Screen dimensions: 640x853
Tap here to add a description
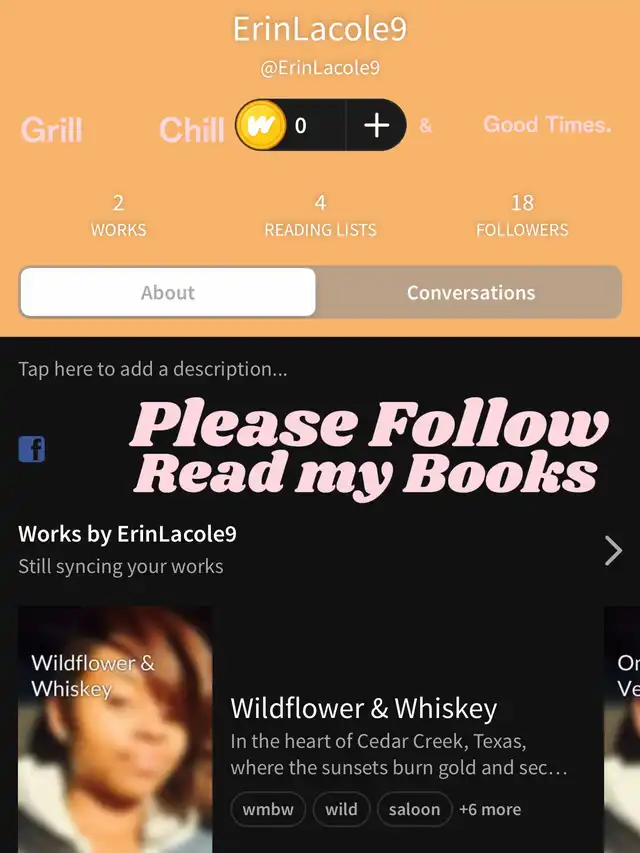pyautogui.click(x=153, y=369)
